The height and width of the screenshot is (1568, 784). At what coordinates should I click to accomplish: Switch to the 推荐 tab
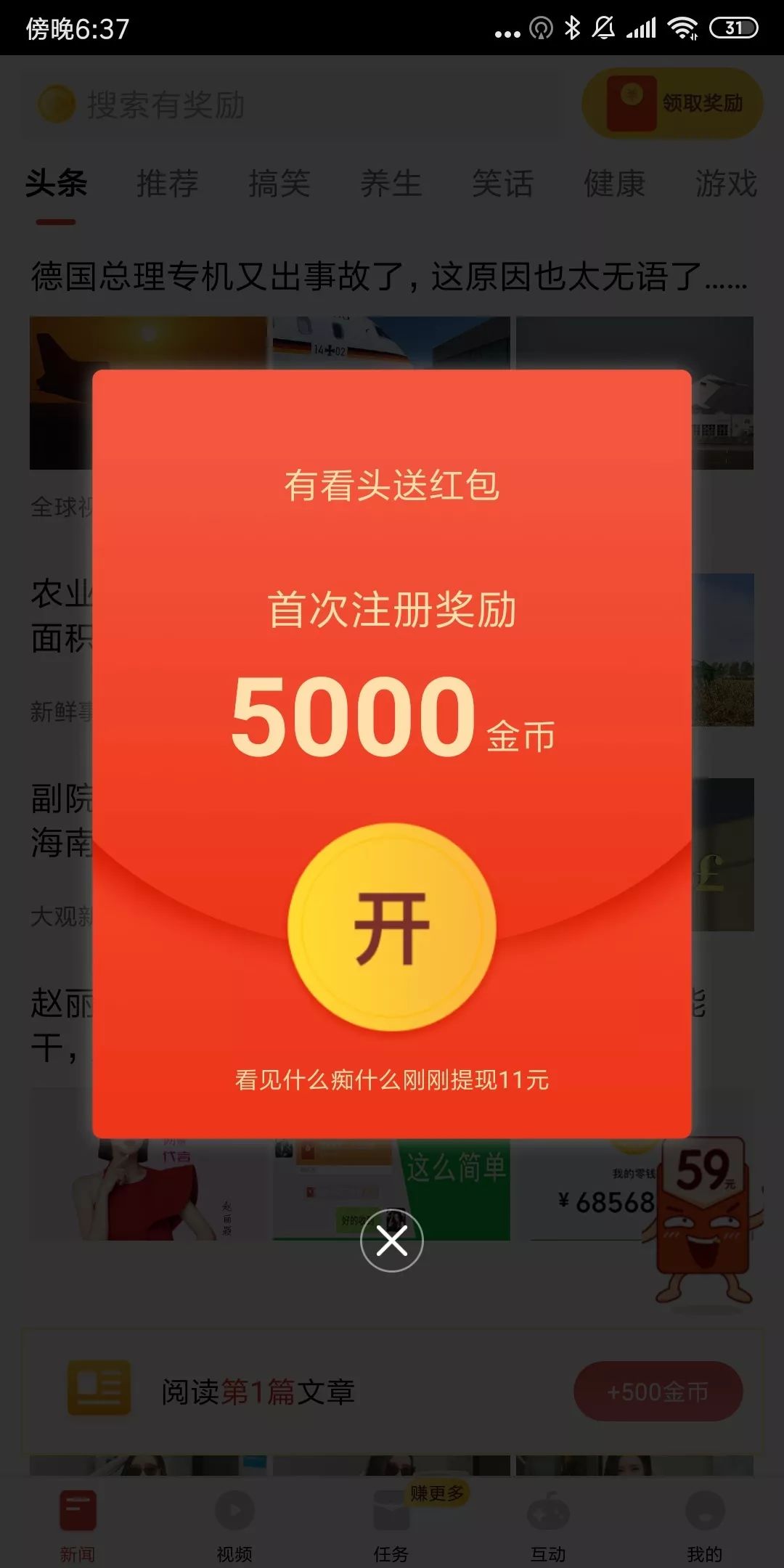pyautogui.click(x=168, y=183)
